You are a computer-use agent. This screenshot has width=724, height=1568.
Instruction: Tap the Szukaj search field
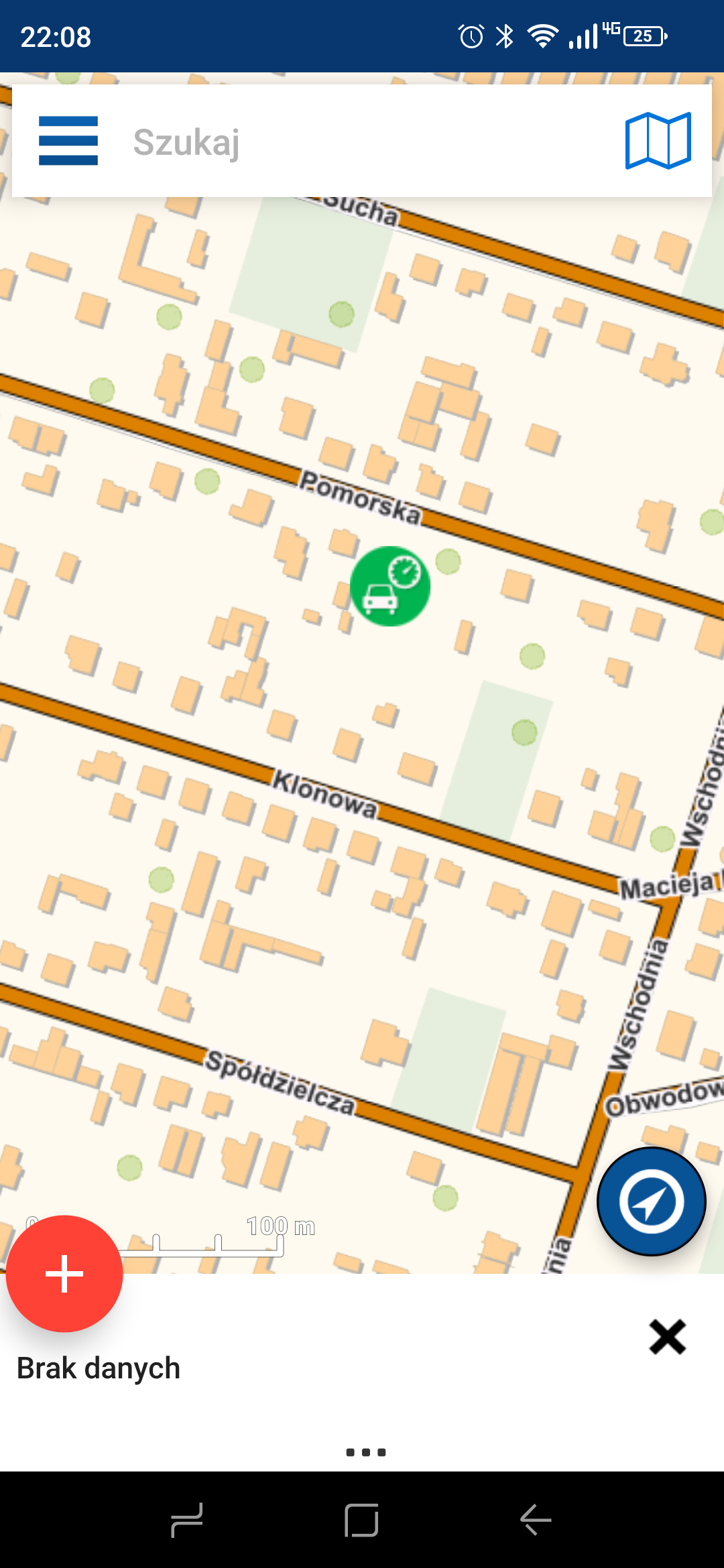362,141
